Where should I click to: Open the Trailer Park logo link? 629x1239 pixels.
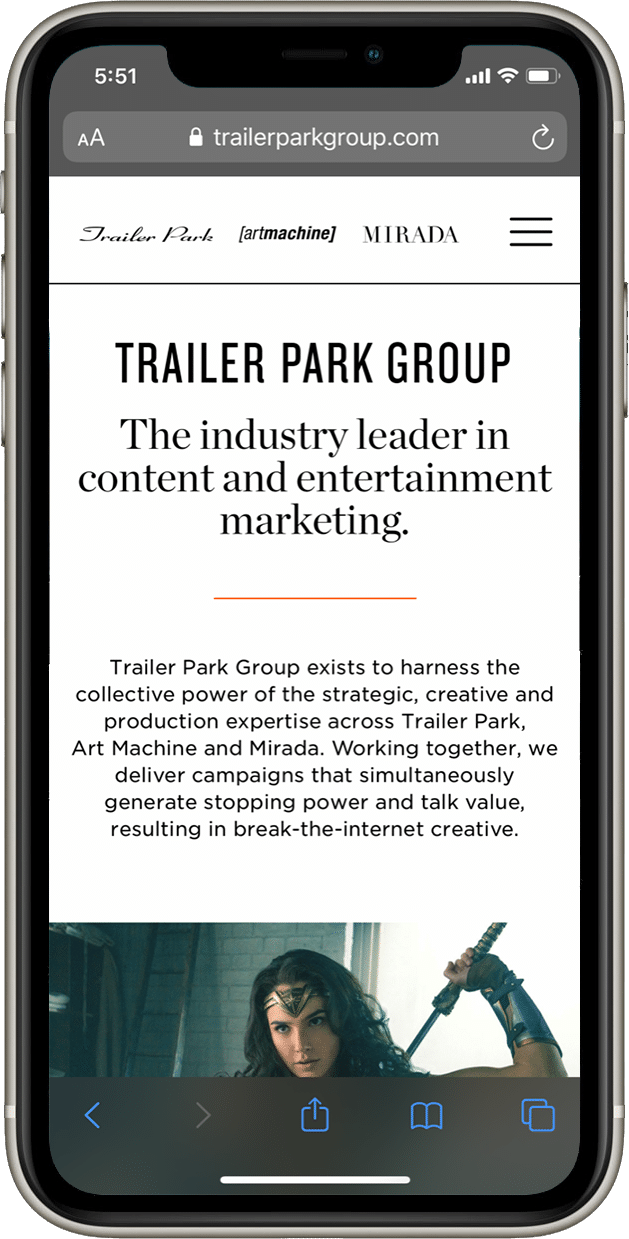(146, 235)
